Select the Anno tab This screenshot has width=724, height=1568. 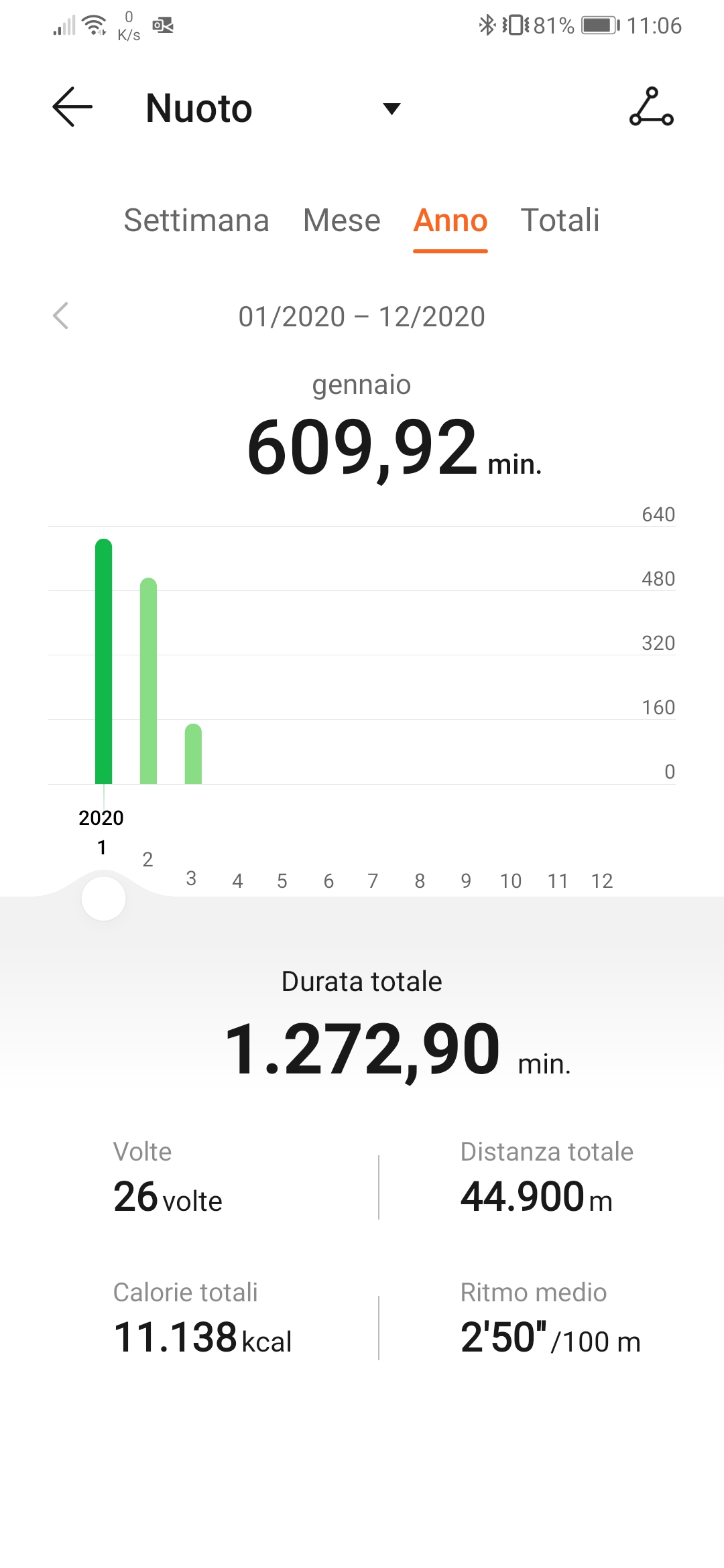pyautogui.click(x=450, y=220)
